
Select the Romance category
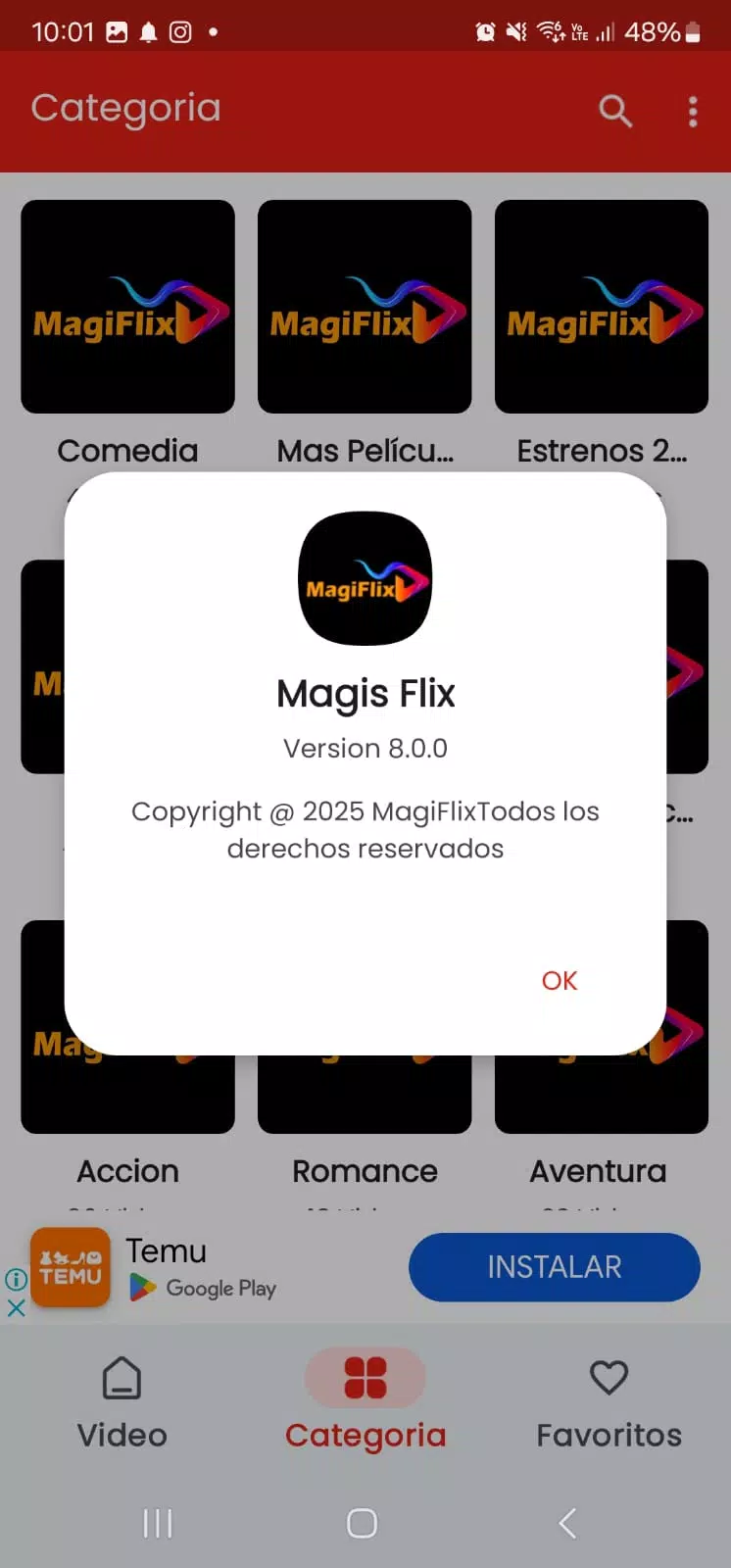point(365,1171)
